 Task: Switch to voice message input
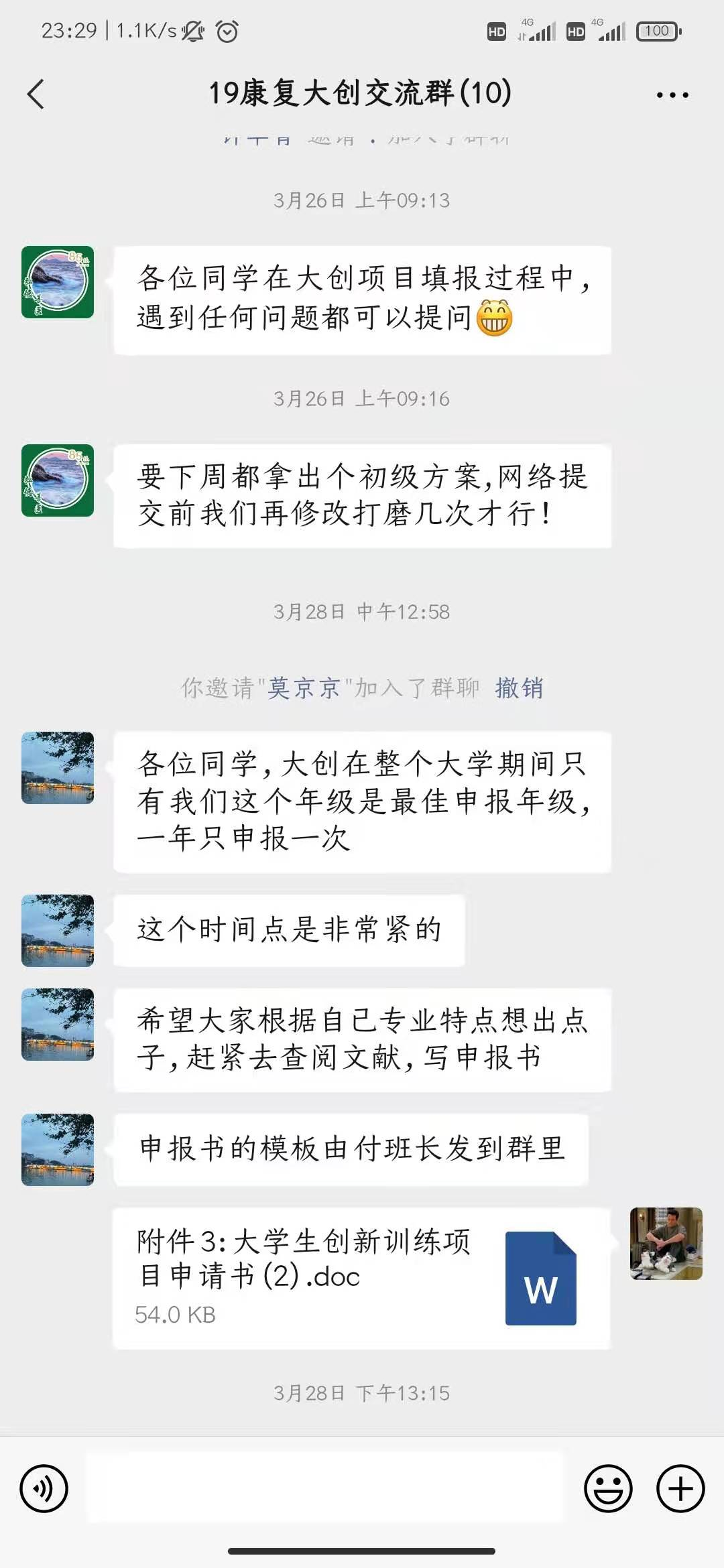pos(44,1489)
